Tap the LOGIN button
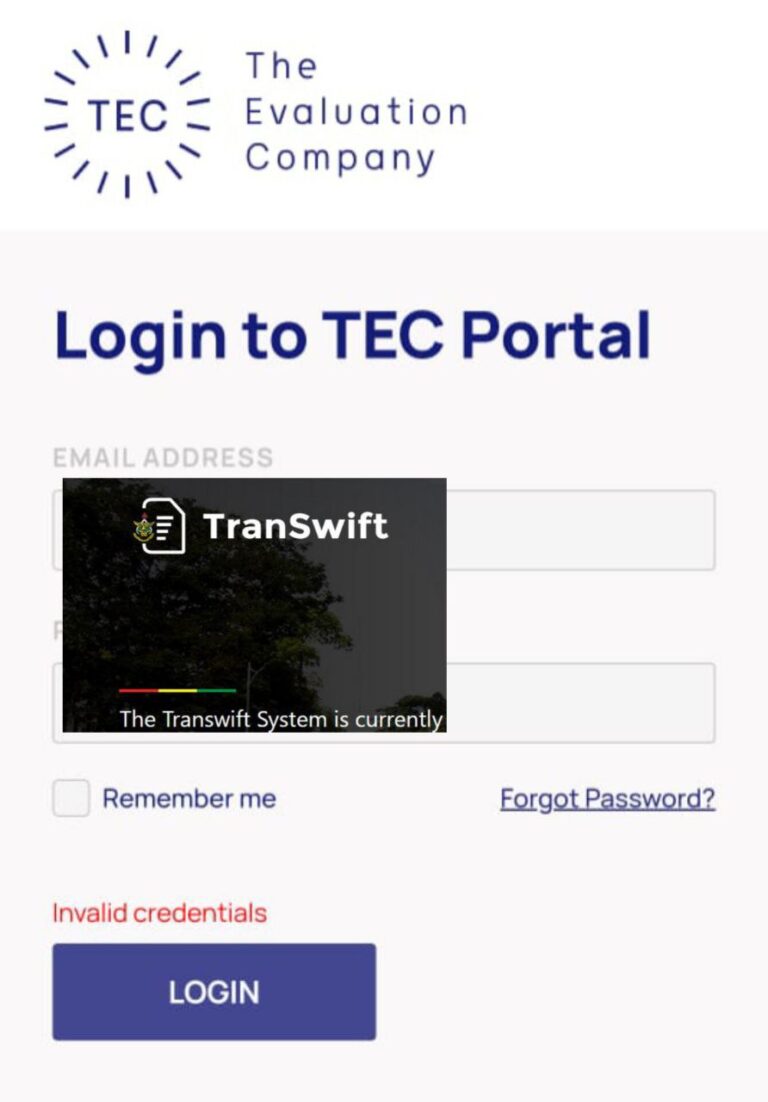 (x=214, y=992)
